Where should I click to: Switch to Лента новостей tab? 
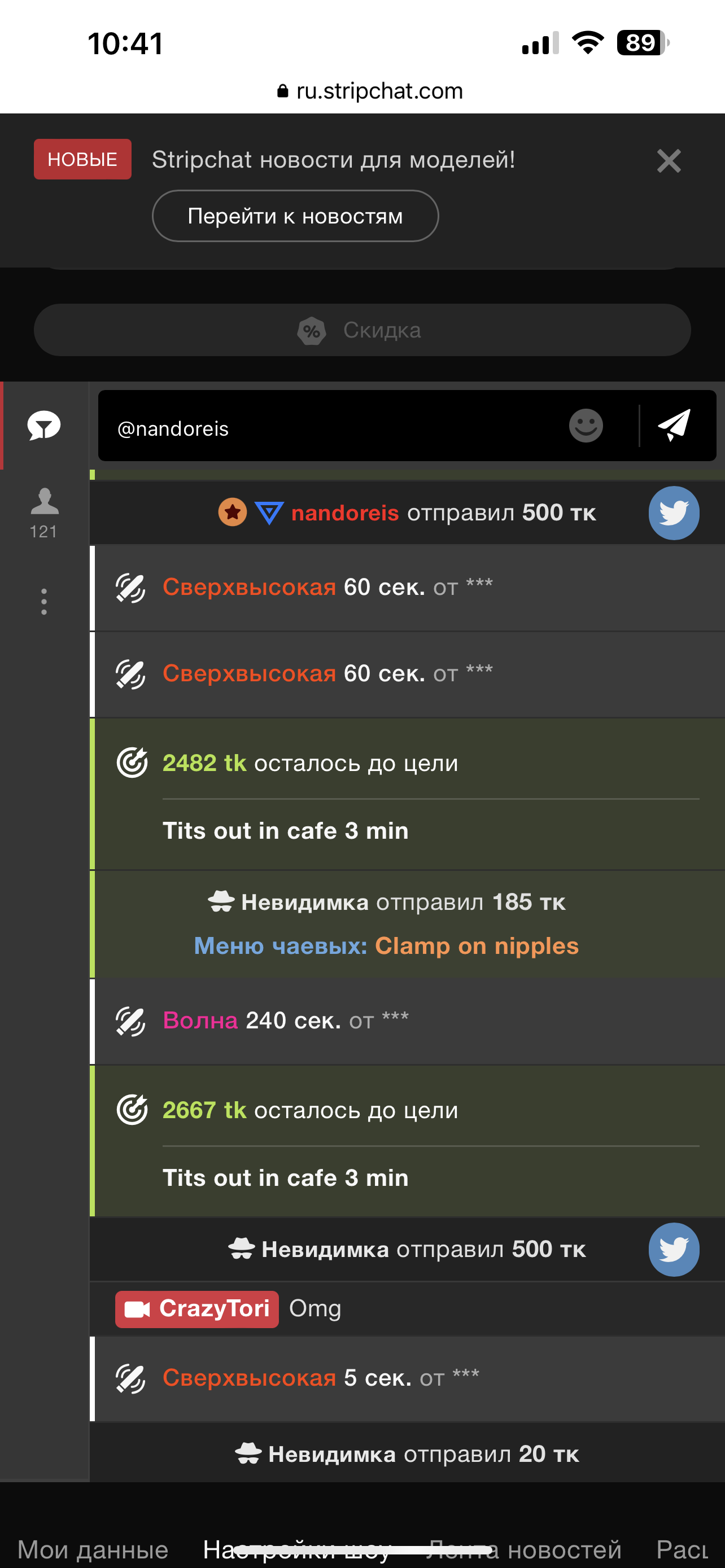[525, 1548]
